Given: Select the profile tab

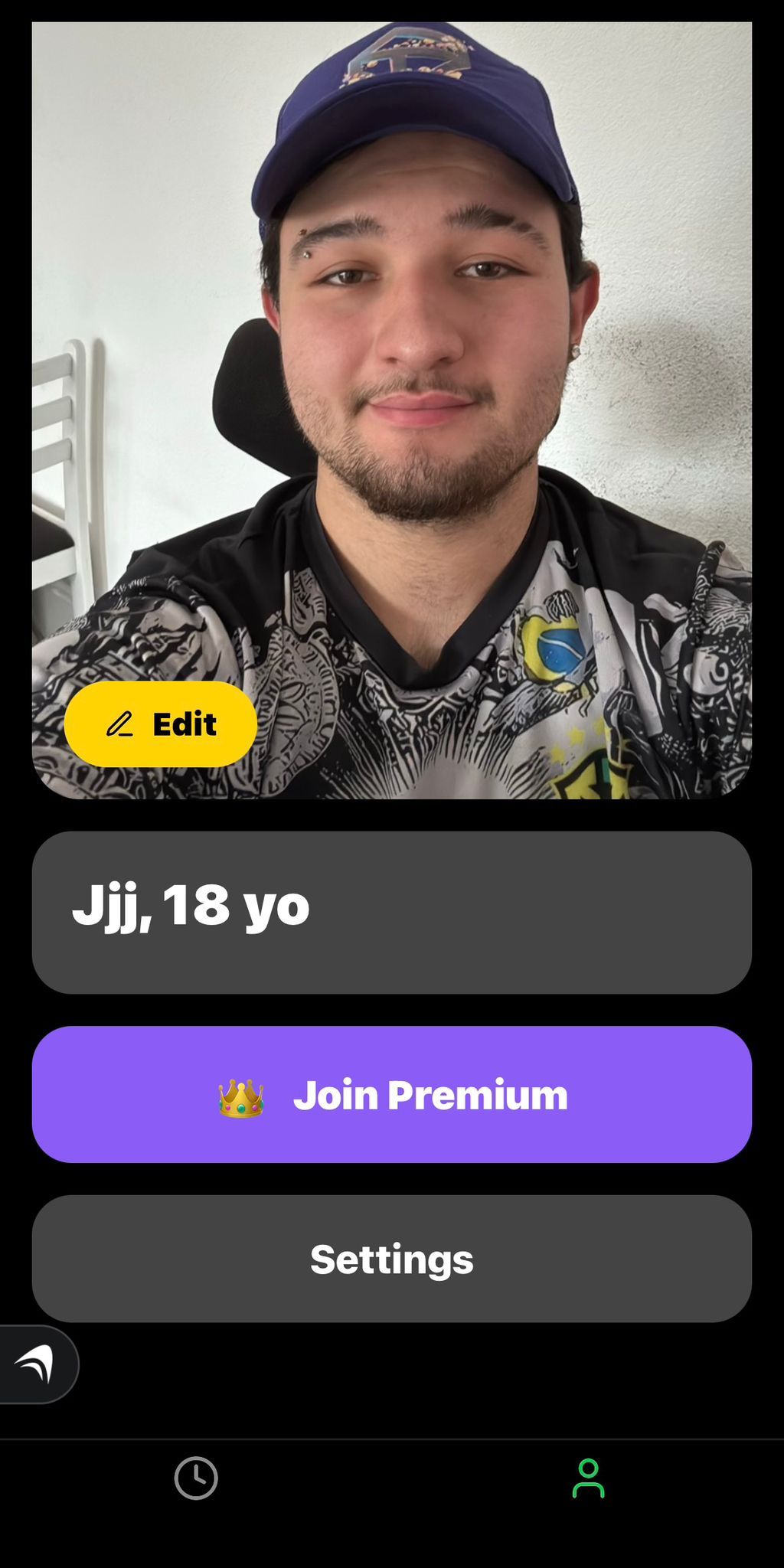Looking at the screenshot, I should (588, 1478).
